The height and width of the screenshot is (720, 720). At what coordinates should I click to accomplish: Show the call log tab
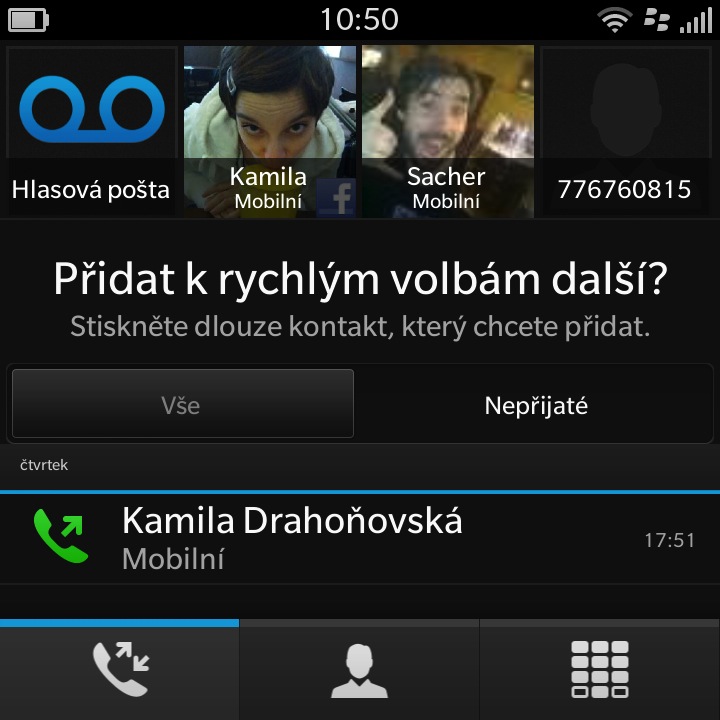(120, 670)
